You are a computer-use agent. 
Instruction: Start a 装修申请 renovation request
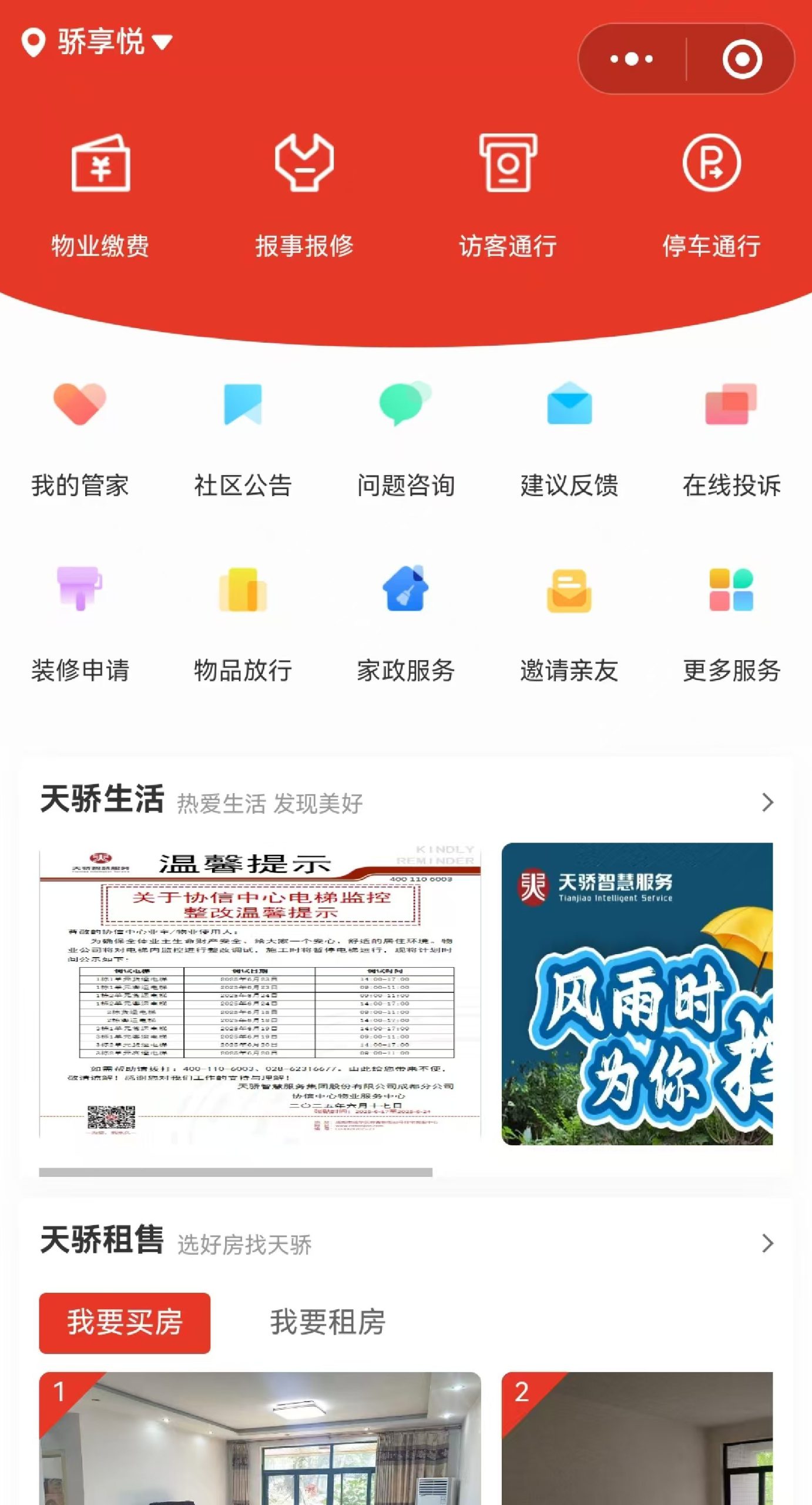(80, 623)
